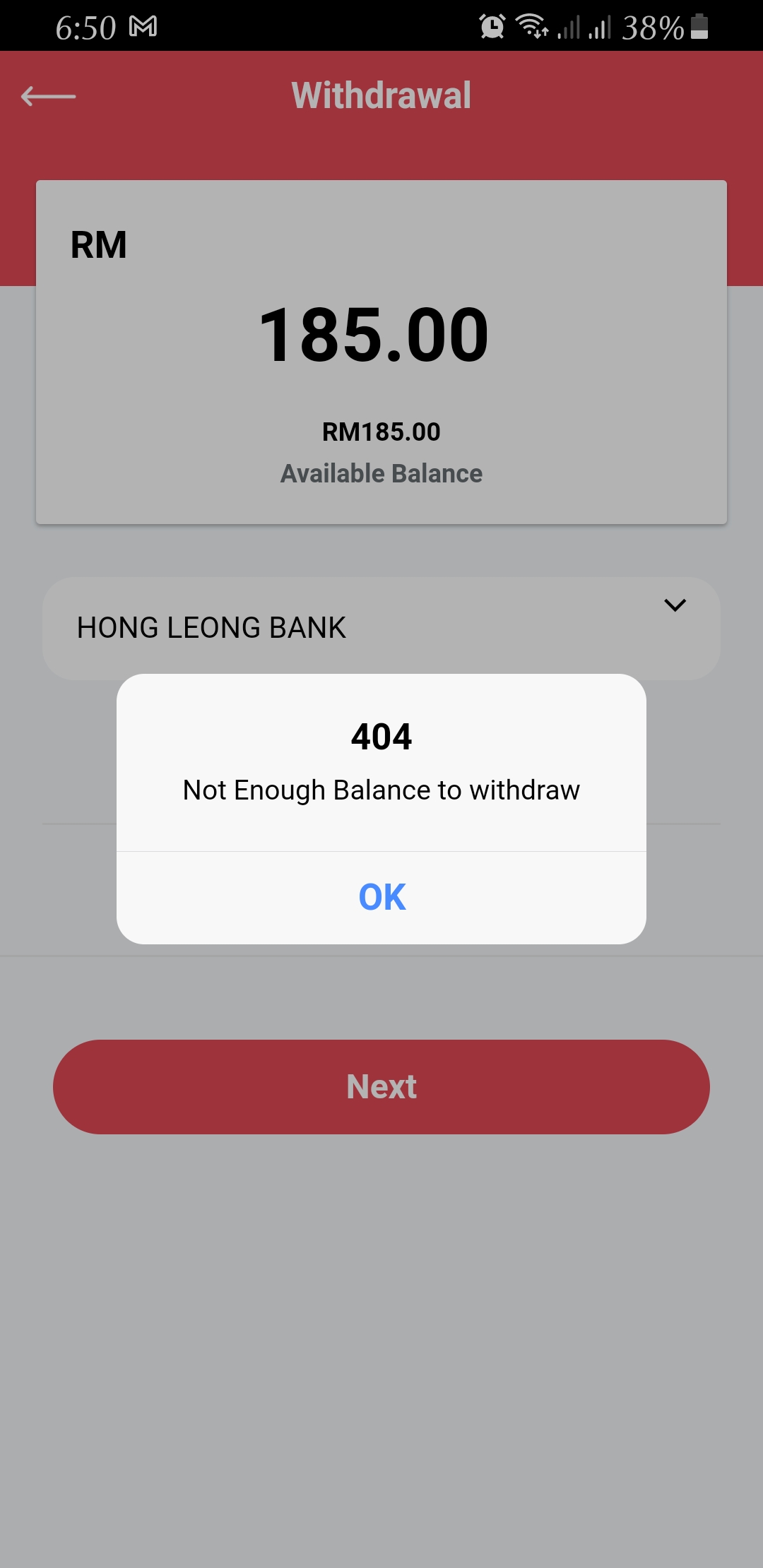Image resolution: width=763 pixels, height=1568 pixels.
Task: Expand the Hong Leong Bank dropdown
Action: tap(381, 628)
